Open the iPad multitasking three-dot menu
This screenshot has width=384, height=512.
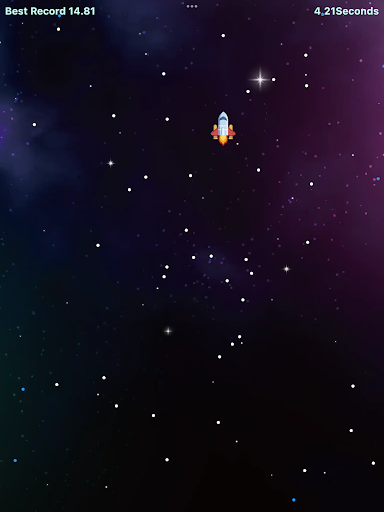click(x=192, y=6)
